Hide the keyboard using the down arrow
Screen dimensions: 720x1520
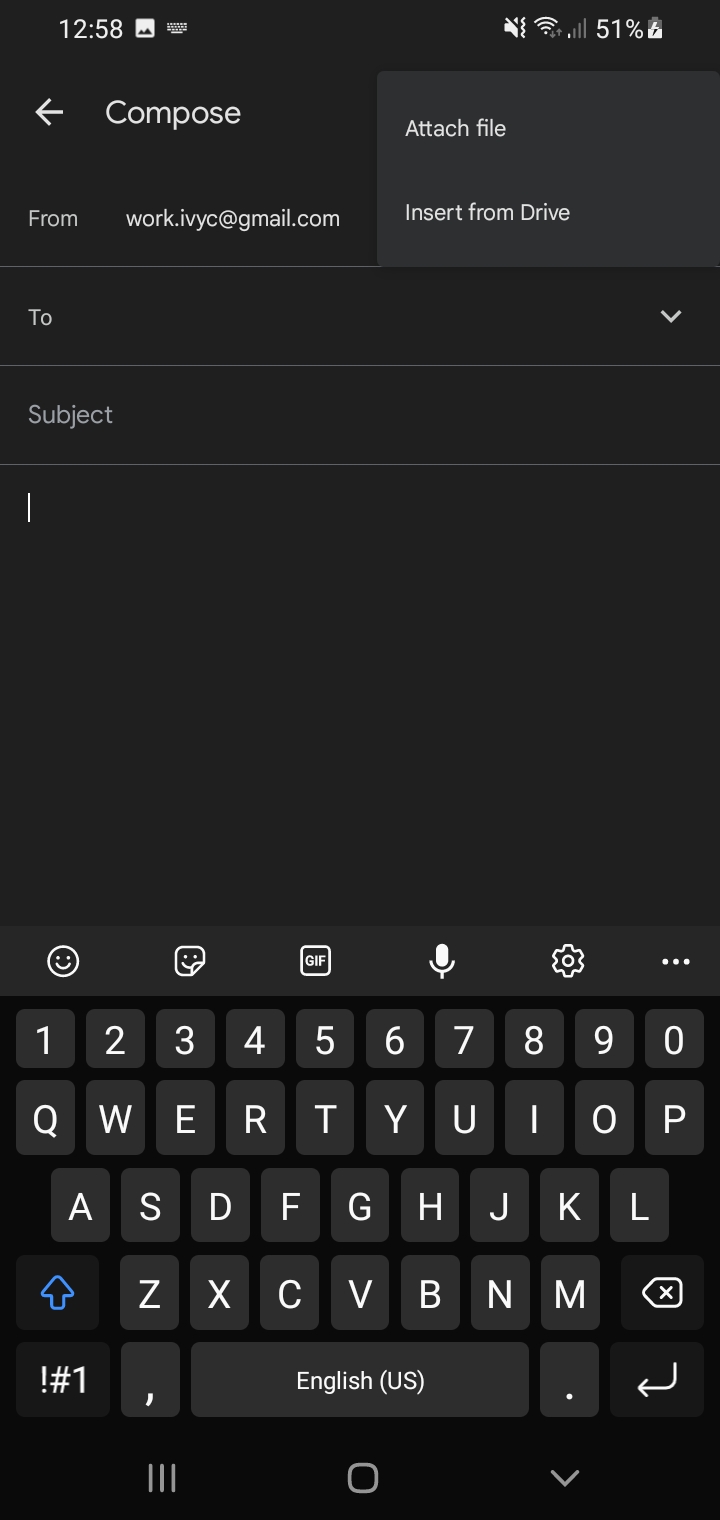(565, 1477)
